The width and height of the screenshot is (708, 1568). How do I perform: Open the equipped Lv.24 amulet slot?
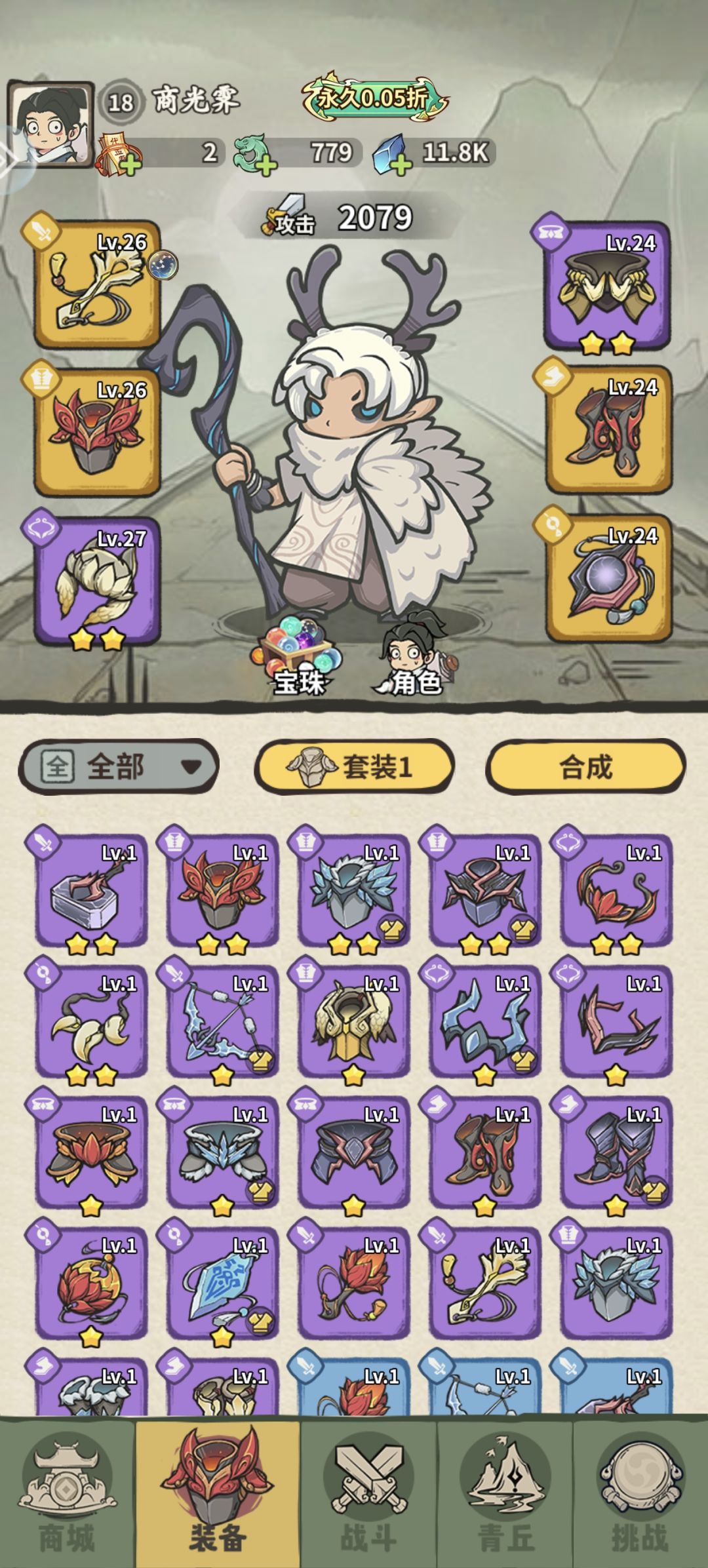(608, 578)
